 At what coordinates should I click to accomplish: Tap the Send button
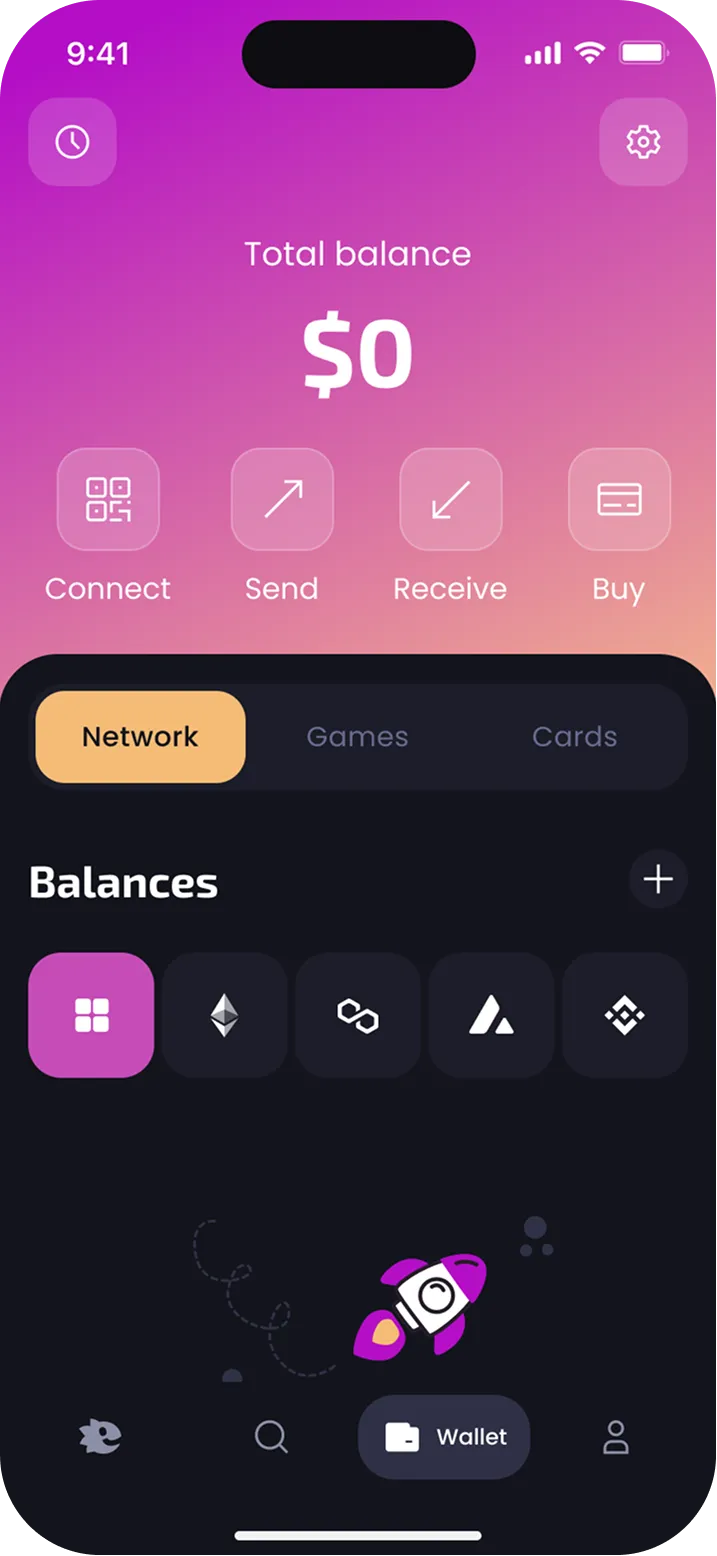[x=282, y=499]
